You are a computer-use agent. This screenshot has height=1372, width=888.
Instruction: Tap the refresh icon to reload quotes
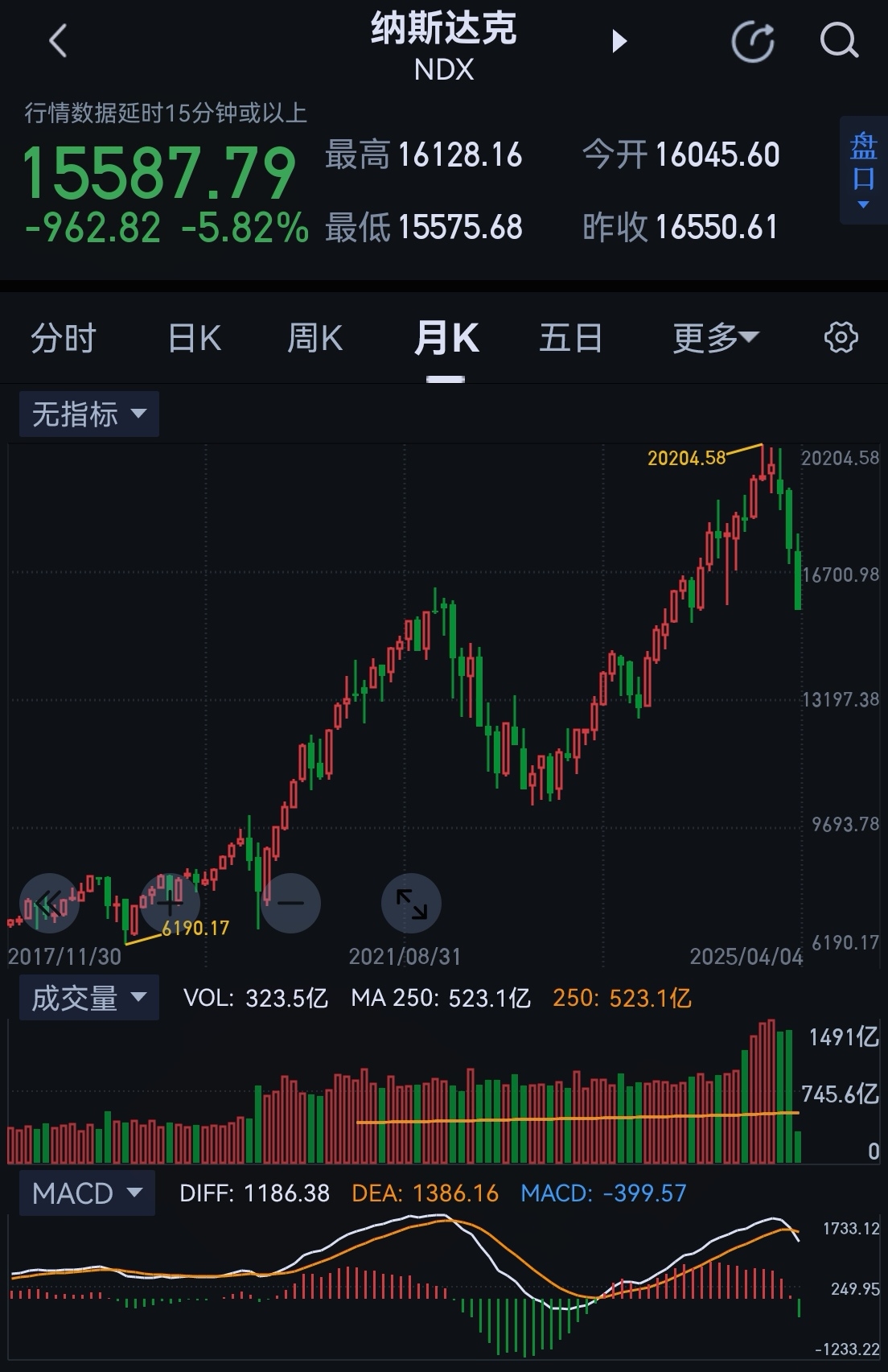(x=753, y=41)
